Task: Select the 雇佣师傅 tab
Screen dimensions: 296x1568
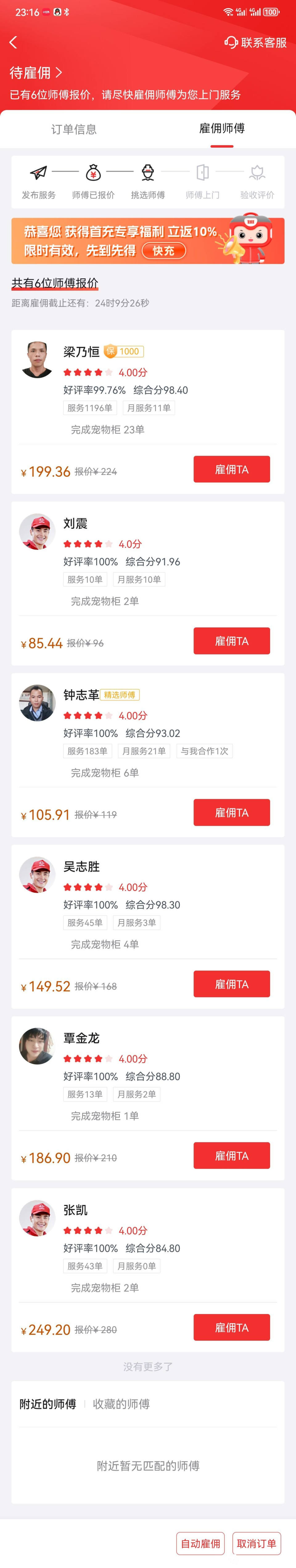Action: pos(222,128)
